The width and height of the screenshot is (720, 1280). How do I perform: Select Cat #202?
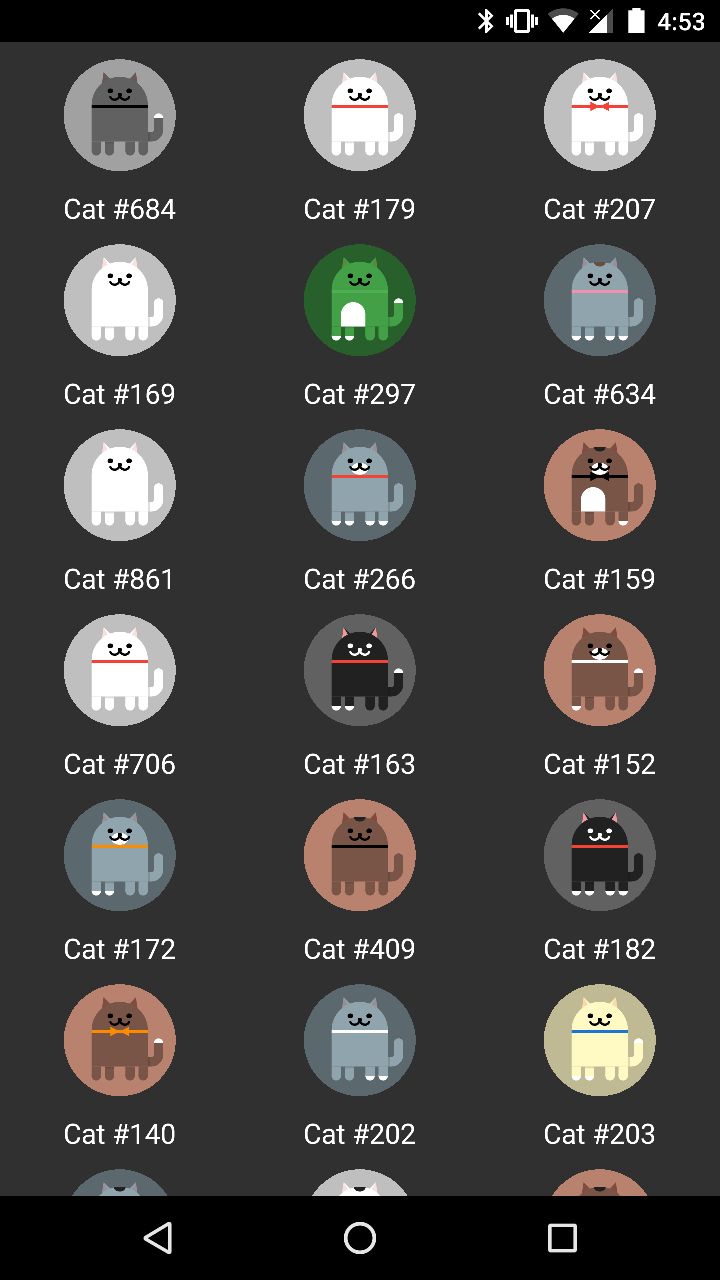tap(360, 1040)
